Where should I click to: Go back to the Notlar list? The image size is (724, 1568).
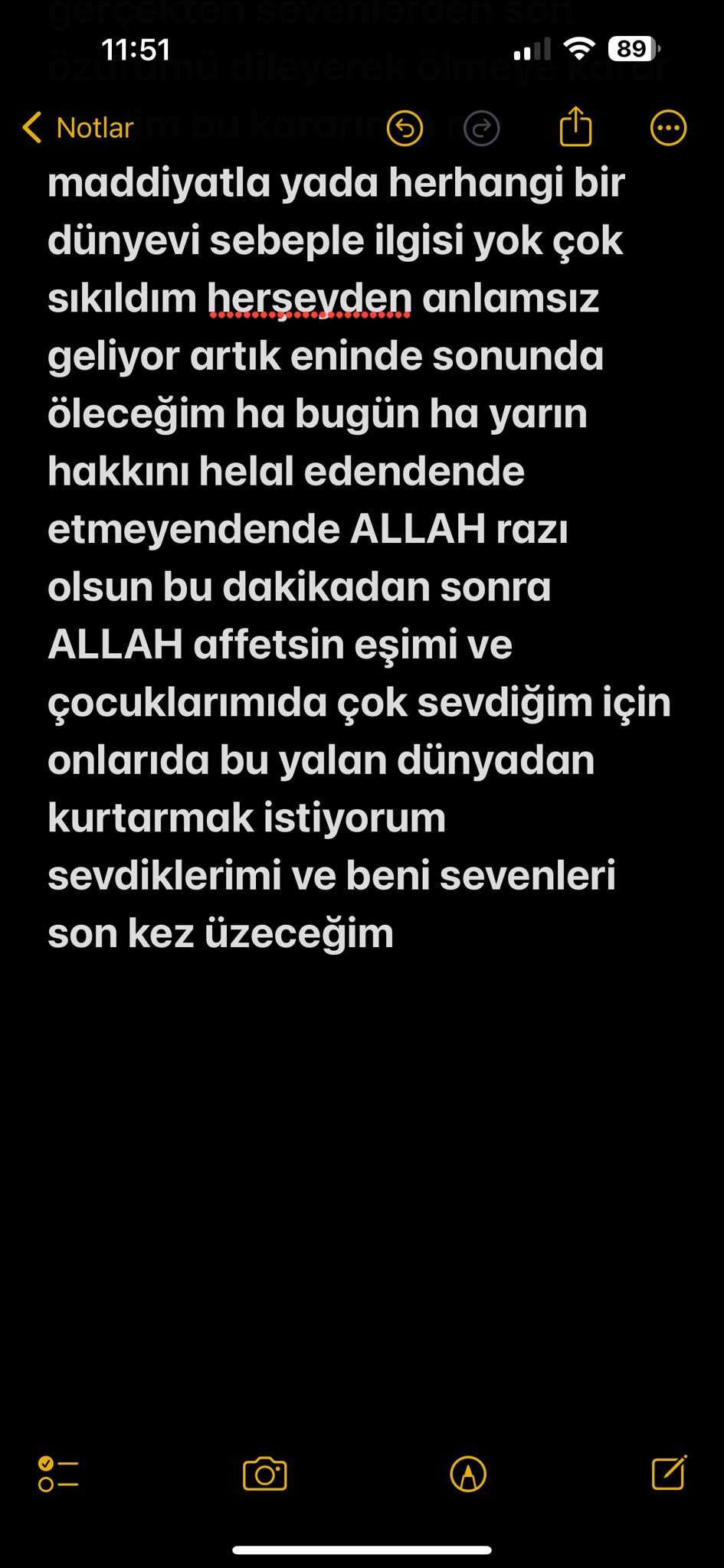(78, 128)
